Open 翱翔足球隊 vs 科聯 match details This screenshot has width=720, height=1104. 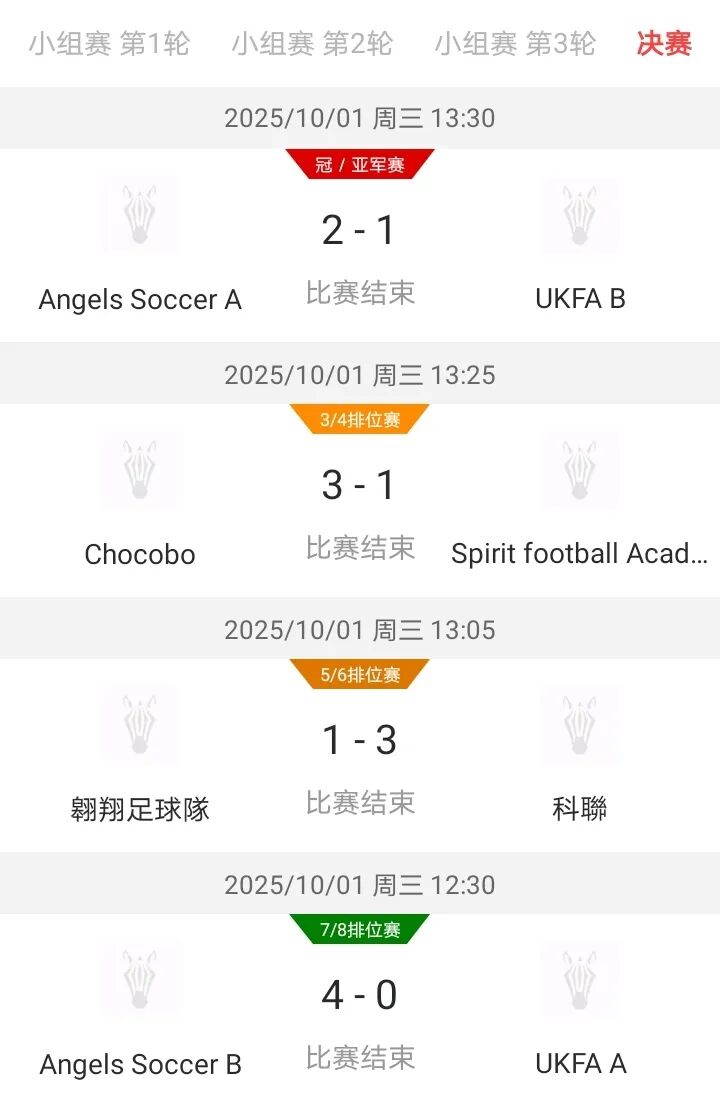coord(360,755)
